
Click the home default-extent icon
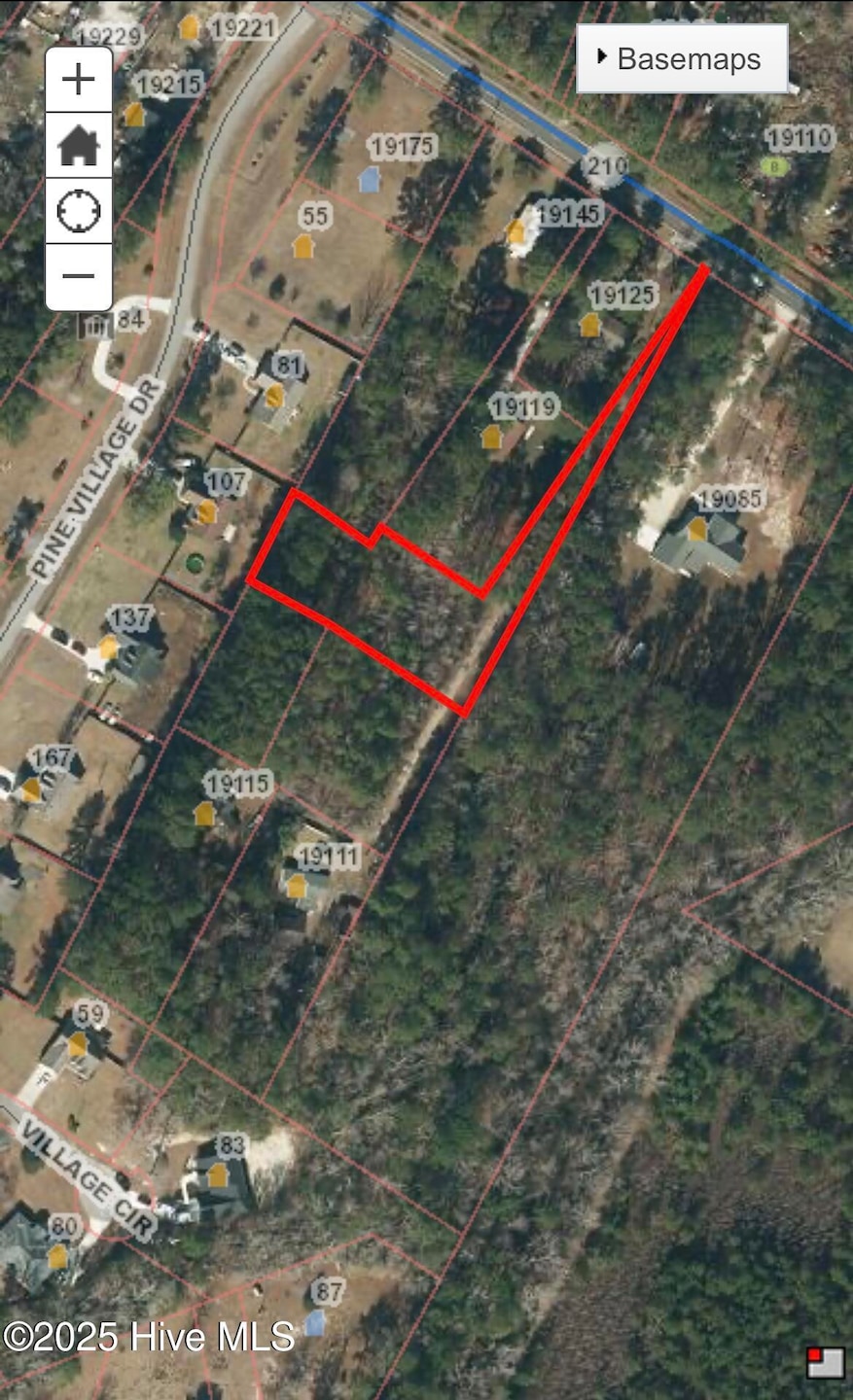click(x=78, y=144)
